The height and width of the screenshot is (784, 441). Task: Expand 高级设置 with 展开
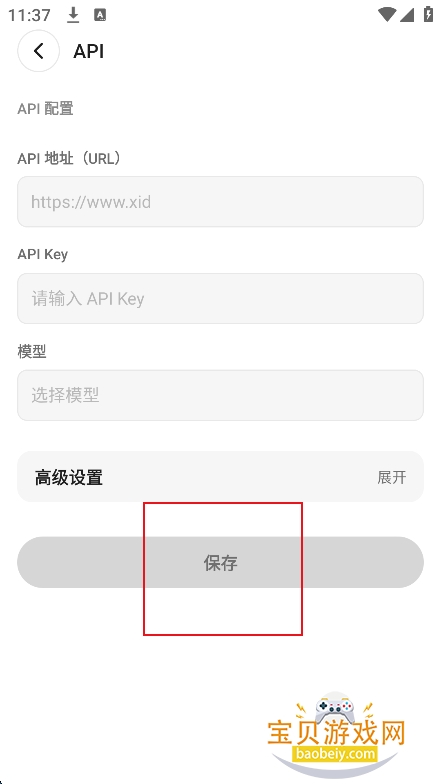pyautogui.click(x=392, y=477)
